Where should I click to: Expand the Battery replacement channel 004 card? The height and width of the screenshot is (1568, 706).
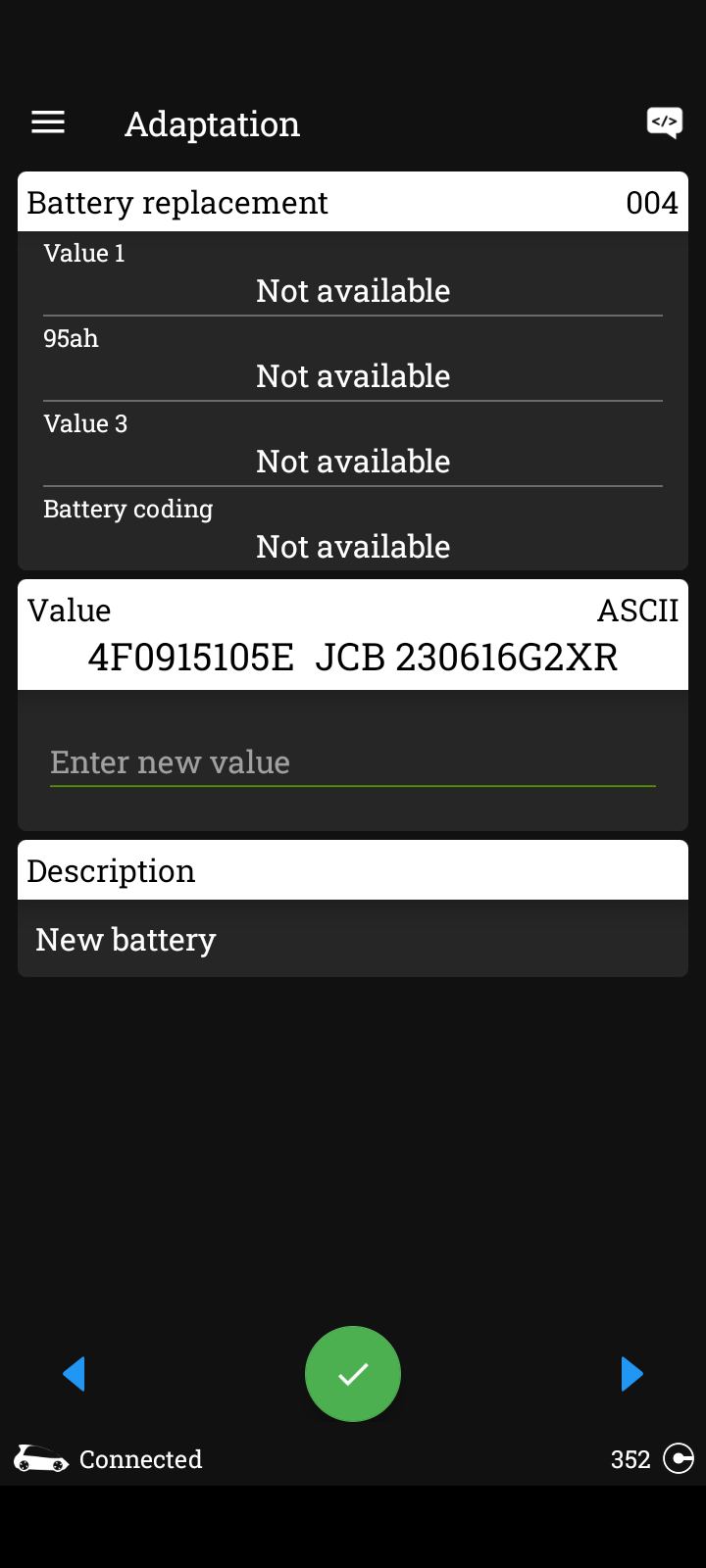353,202
